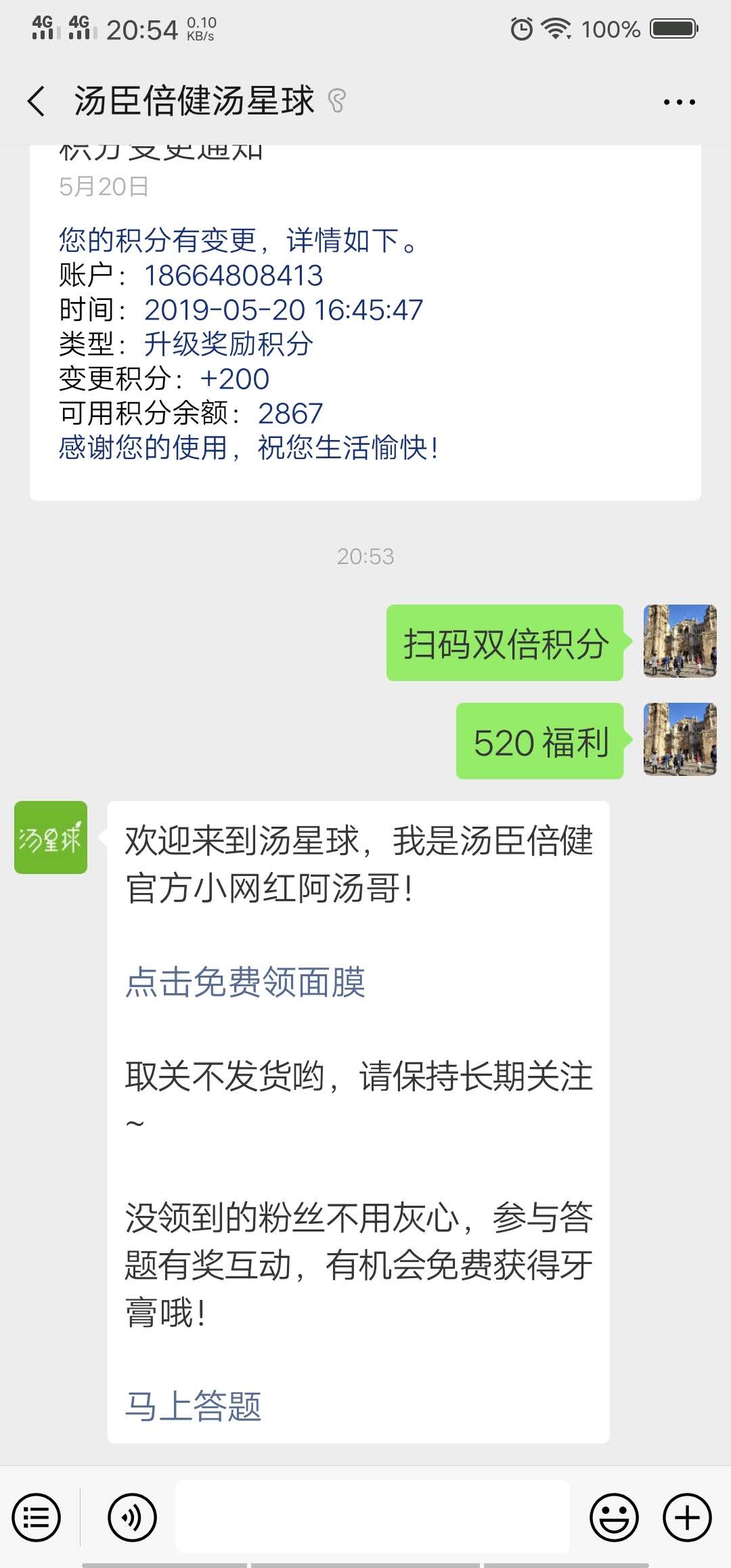Open photo attached to 扫码双倍积分 message
This screenshot has height=1568, width=731.
(x=680, y=643)
